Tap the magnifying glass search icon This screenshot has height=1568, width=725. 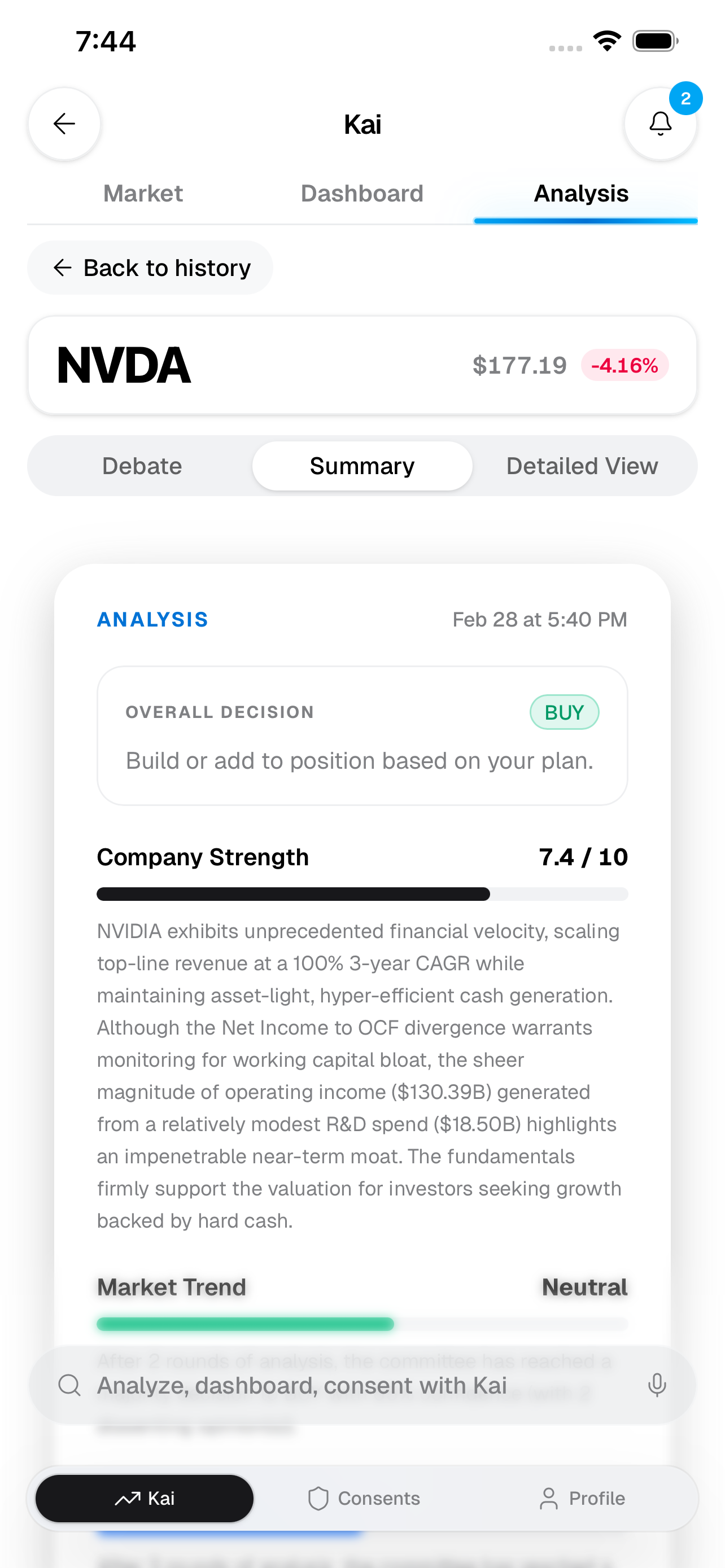pyautogui.click(x=69, y=1384)
